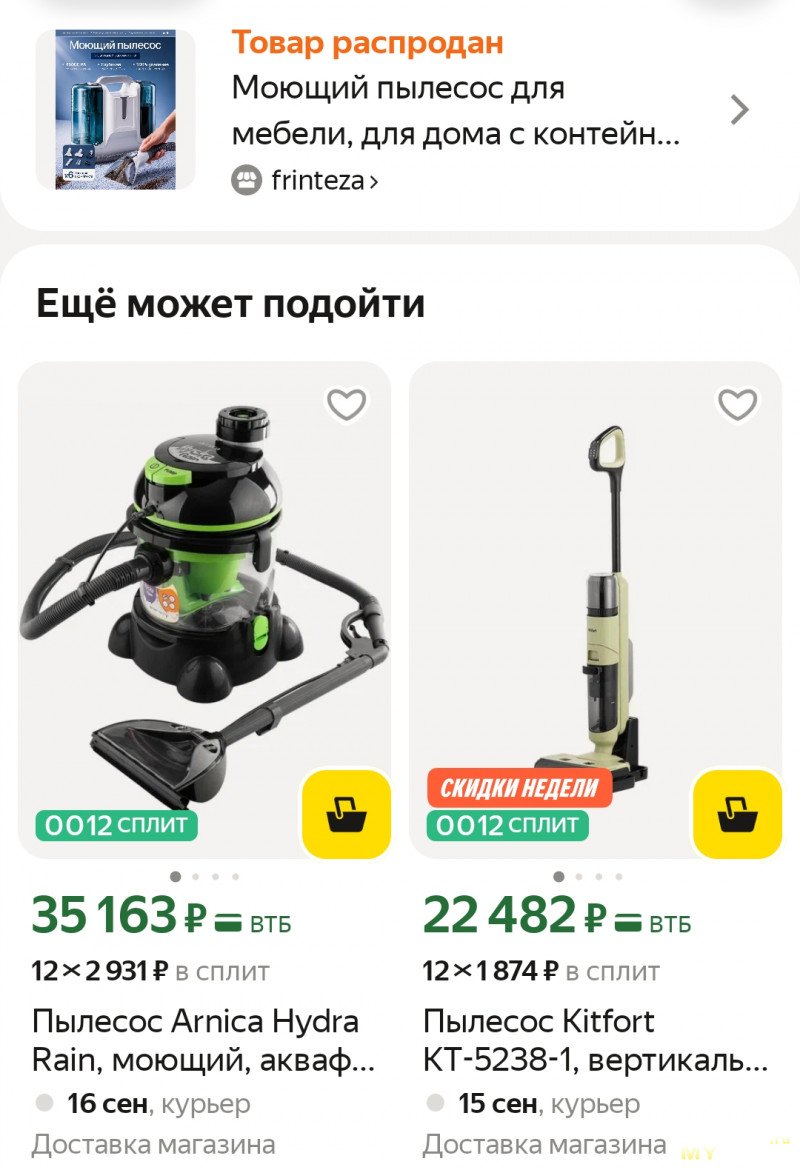
Task: Add Arnica Hydra Rain vacuum to cart
Action: click(x=346, y=814)
